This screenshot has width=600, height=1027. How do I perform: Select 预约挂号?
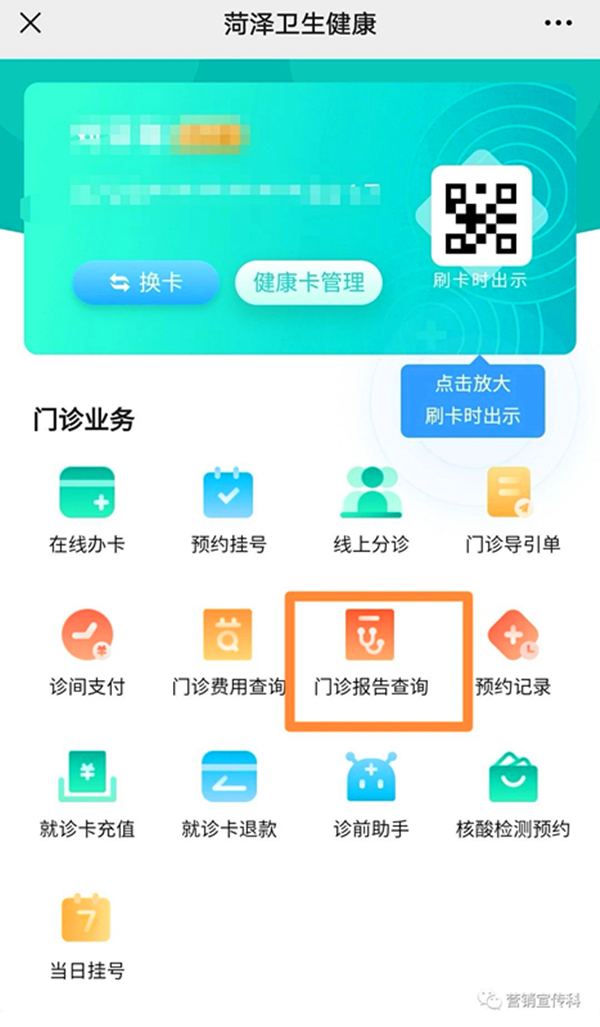pos(229,510)
